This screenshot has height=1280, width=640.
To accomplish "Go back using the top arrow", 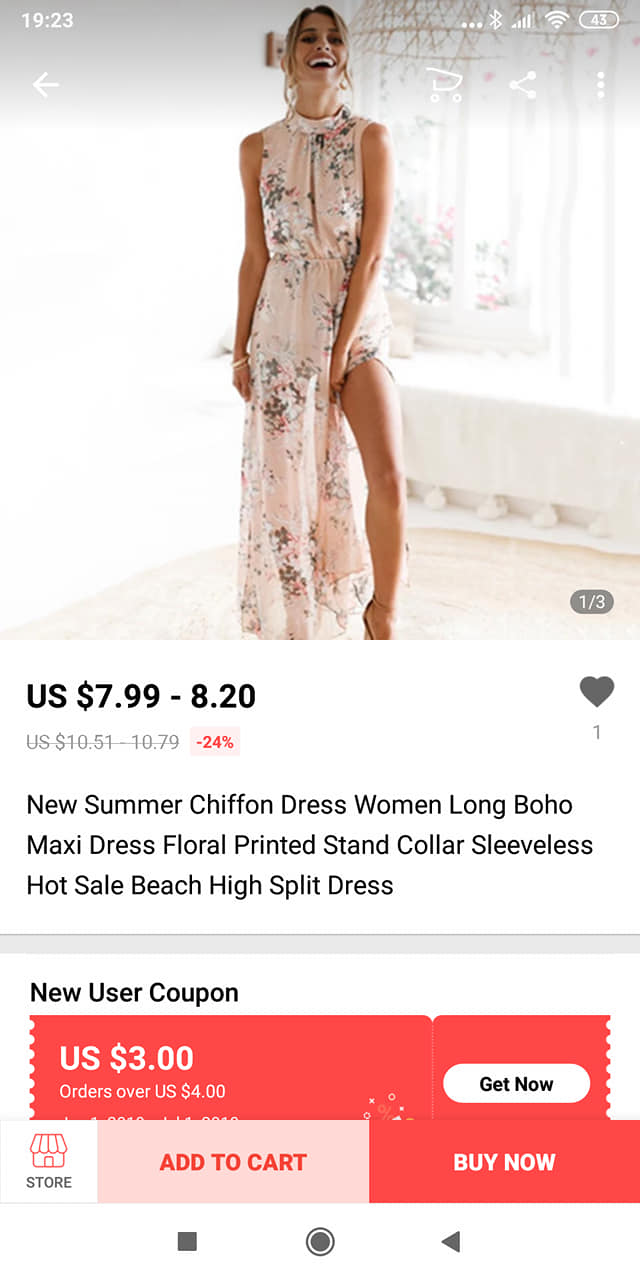I will click(46, 85).
